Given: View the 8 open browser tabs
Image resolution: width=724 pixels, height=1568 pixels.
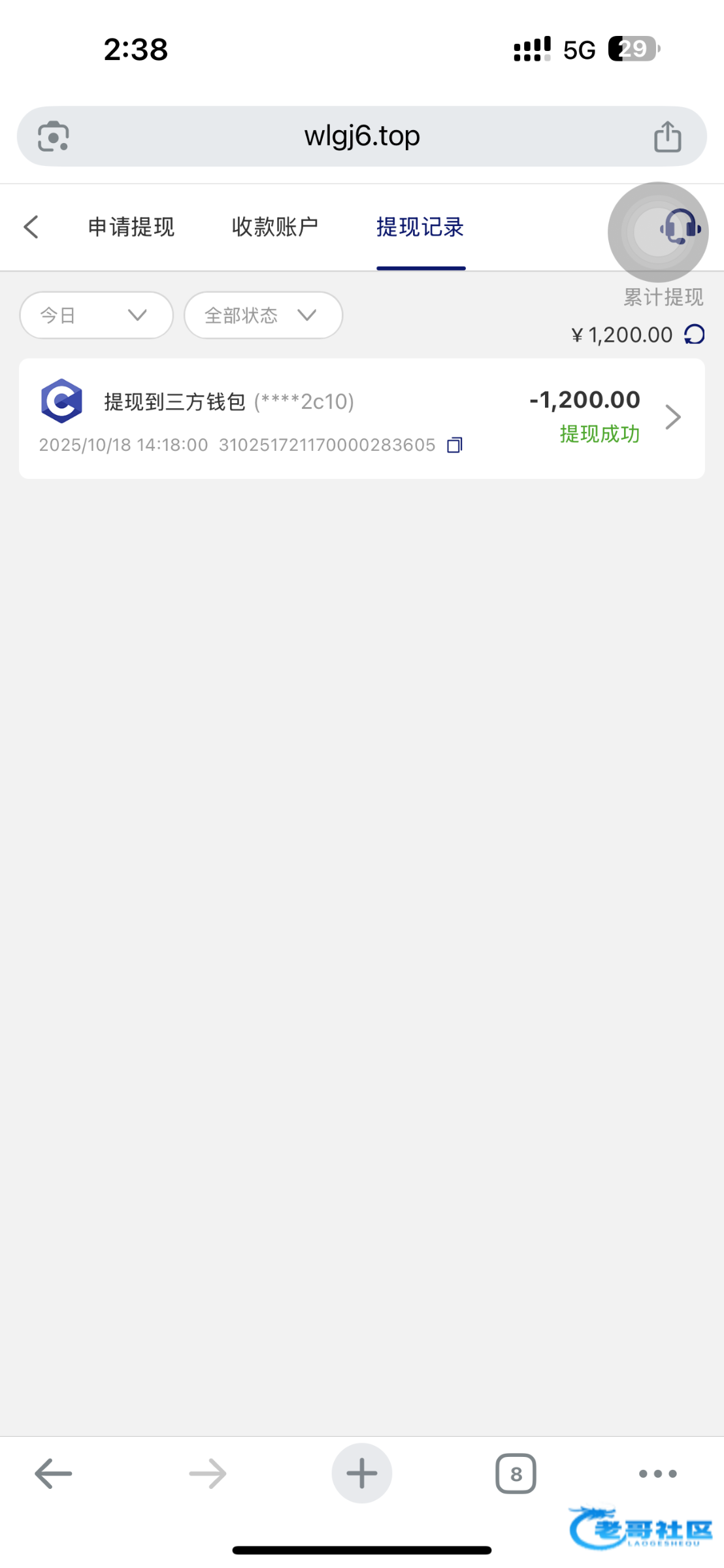Looking at the screenshot, I should [516, 1473].
